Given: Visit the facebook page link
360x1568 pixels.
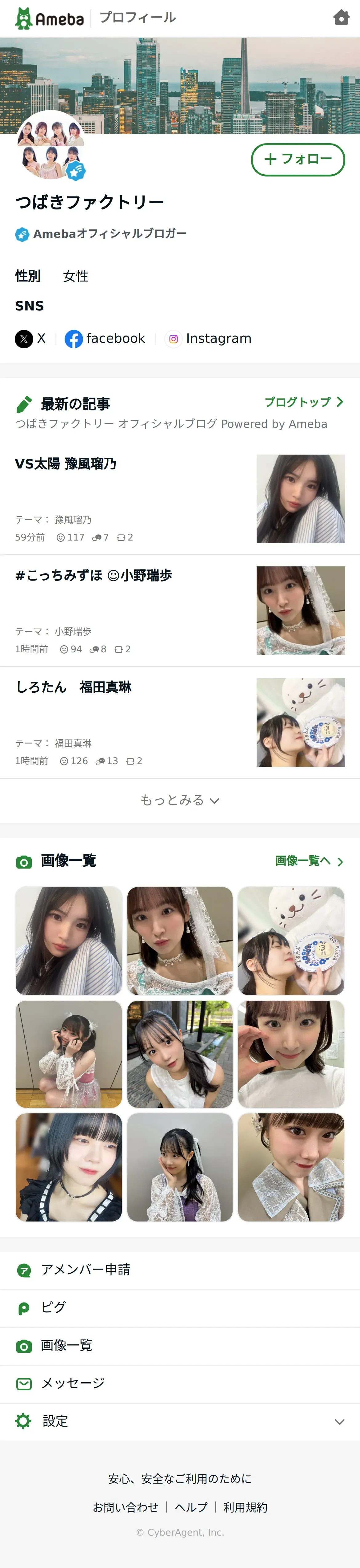Looking at the screenshot, I should click(105, 338).
